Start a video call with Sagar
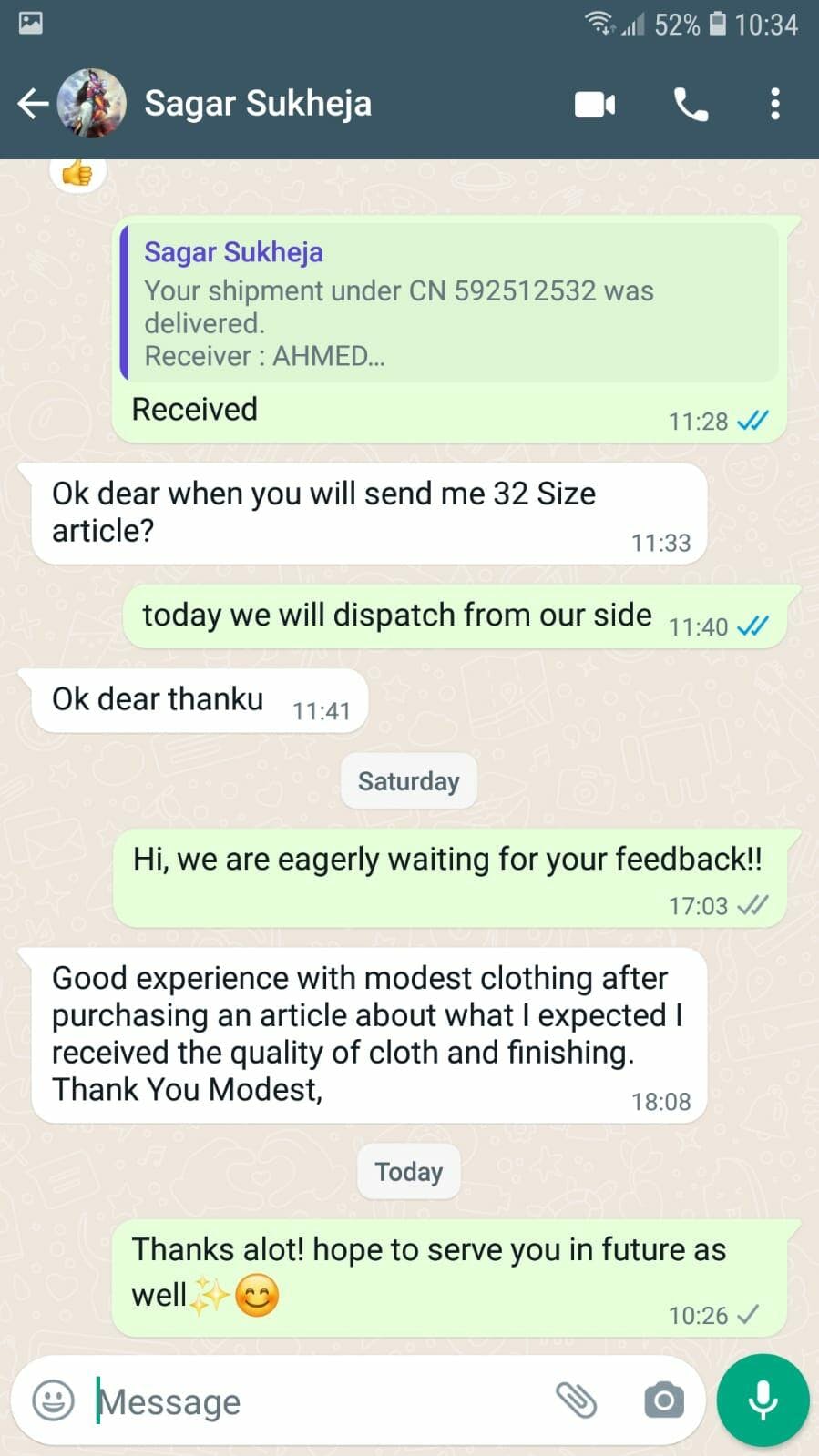819x1456 pixels. coord(595,105)
